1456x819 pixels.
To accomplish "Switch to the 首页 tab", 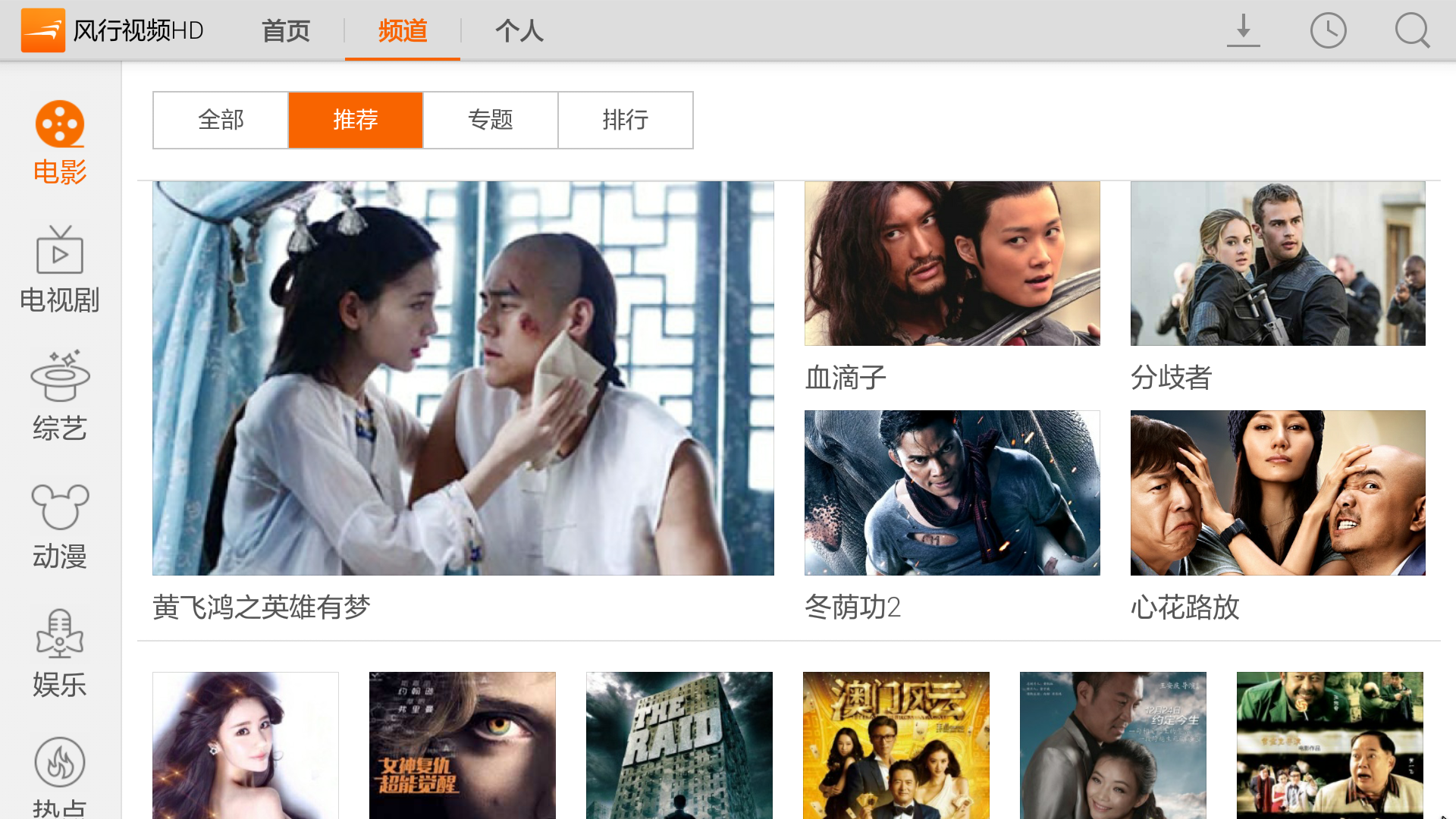I will coord(286,31).
